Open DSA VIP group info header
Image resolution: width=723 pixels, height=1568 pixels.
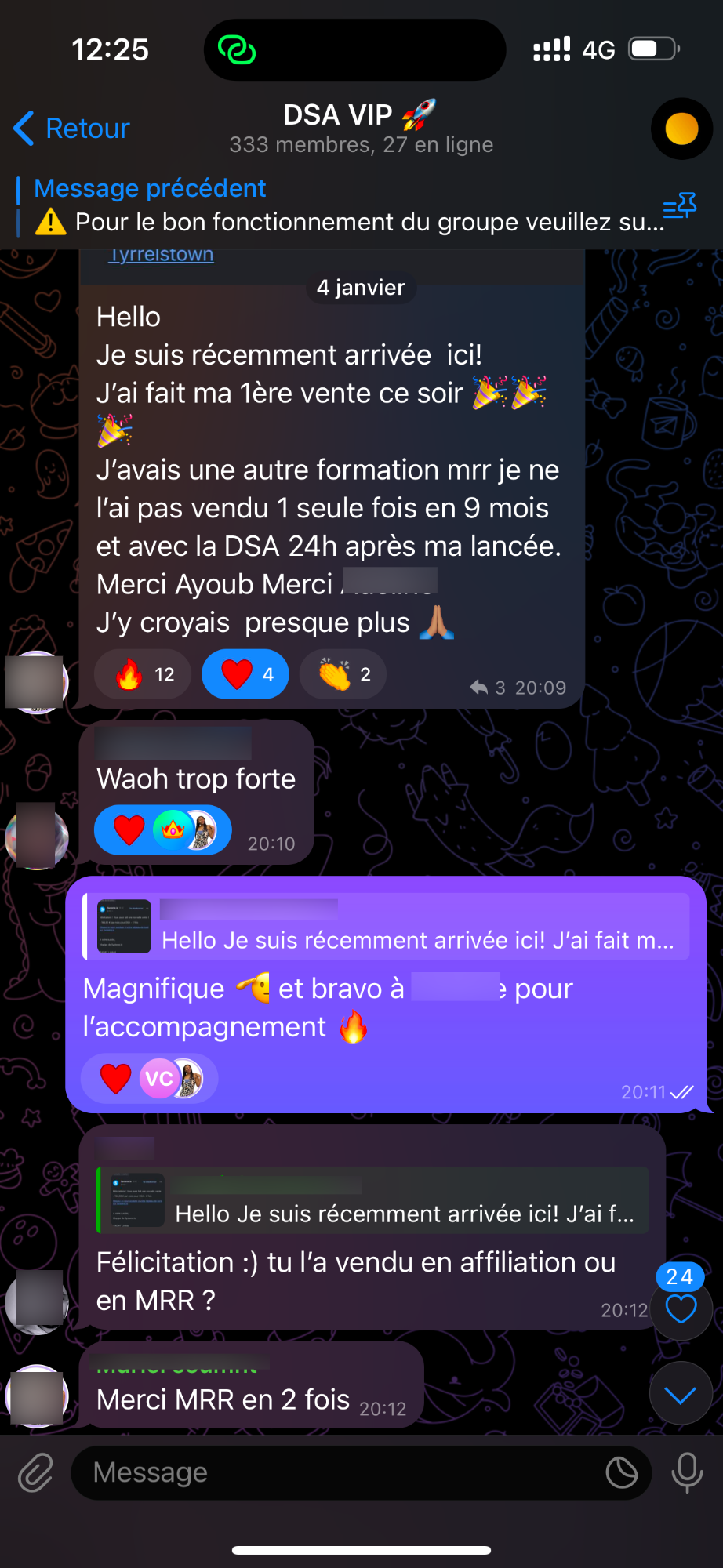(361, 128)
